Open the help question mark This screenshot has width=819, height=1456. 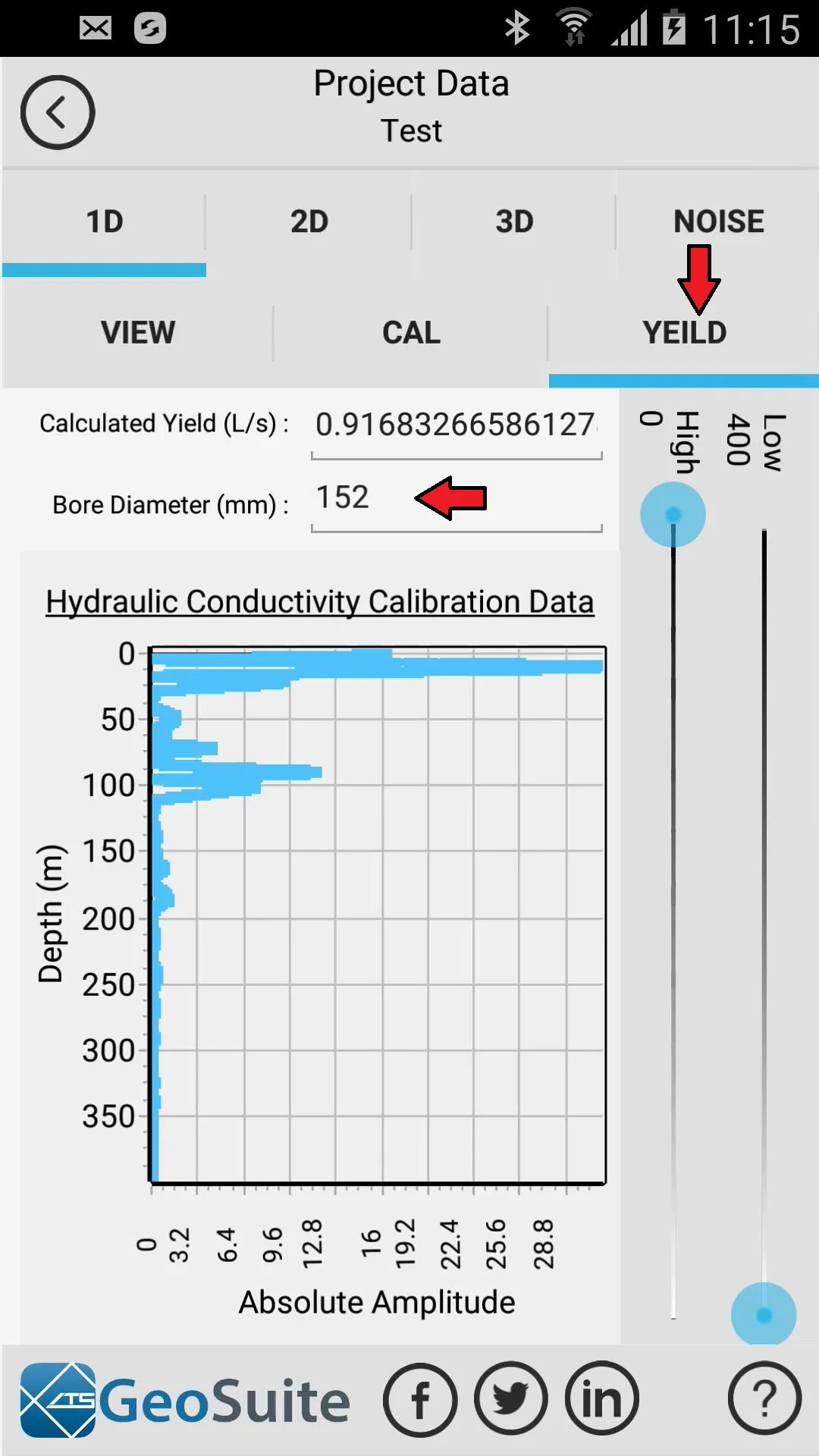point(764,1398)
